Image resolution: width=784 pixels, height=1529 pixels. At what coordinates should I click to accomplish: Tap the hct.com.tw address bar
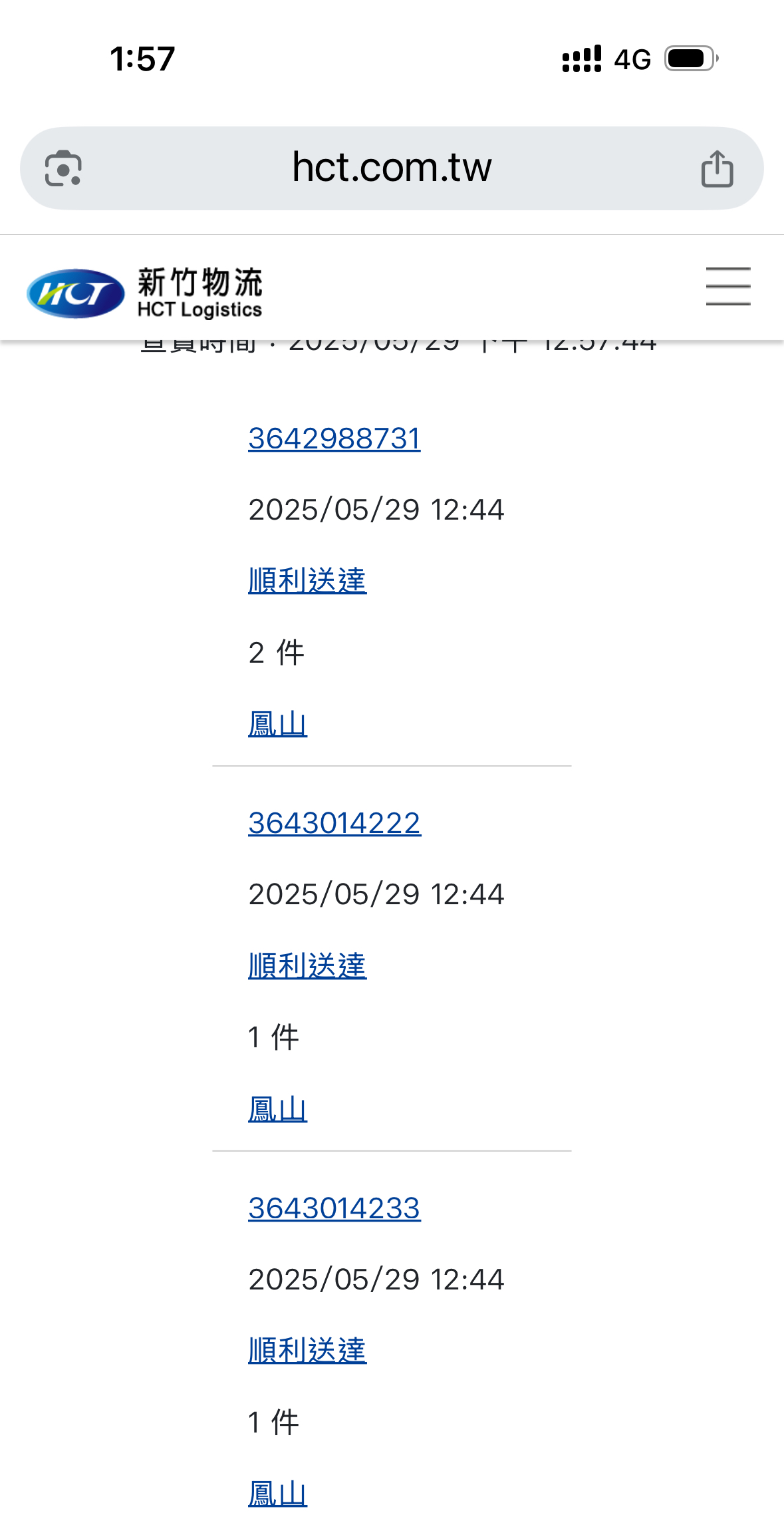coord(392,168)
